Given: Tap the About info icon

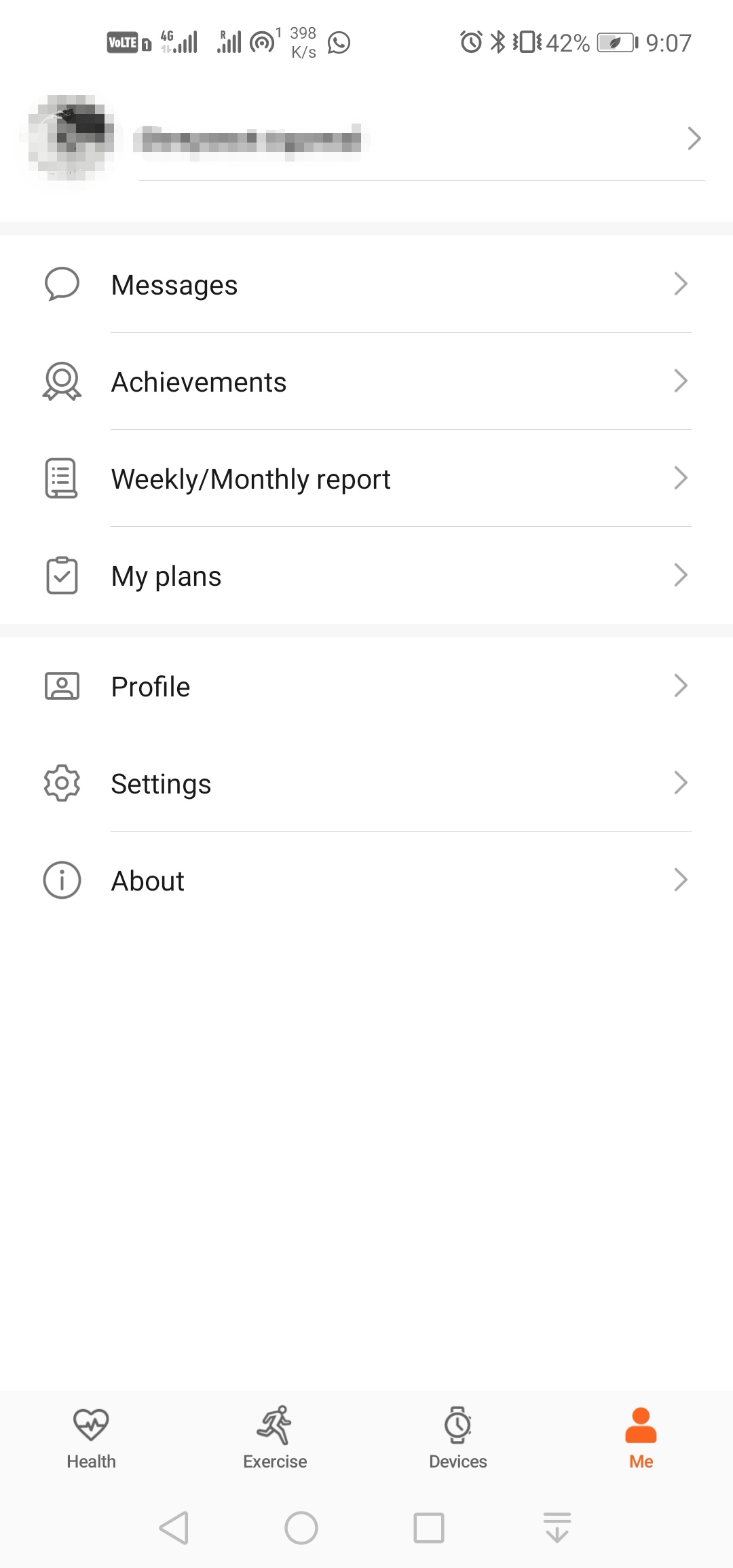Looking at the screenshot, I should 62,880.
